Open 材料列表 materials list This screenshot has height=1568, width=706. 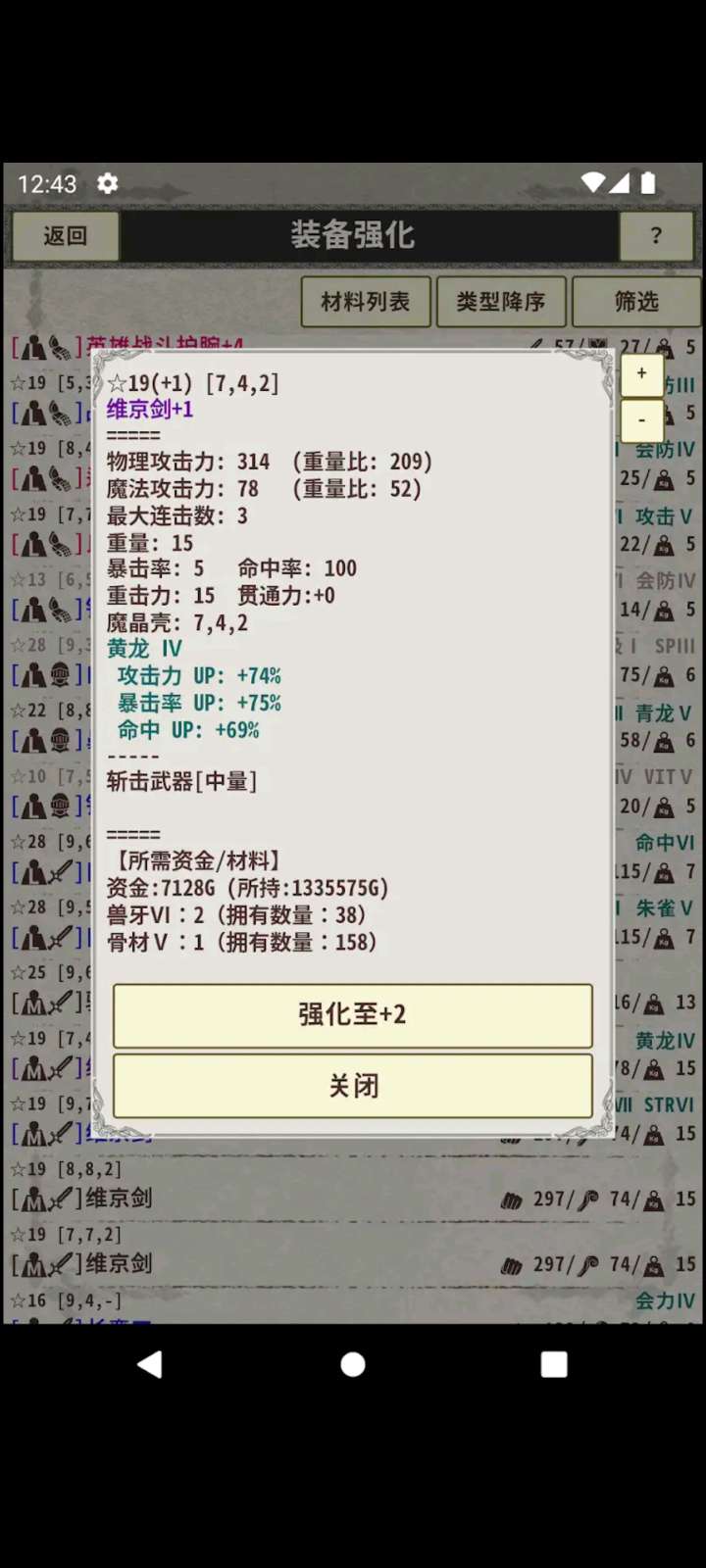tap(365, 301)
